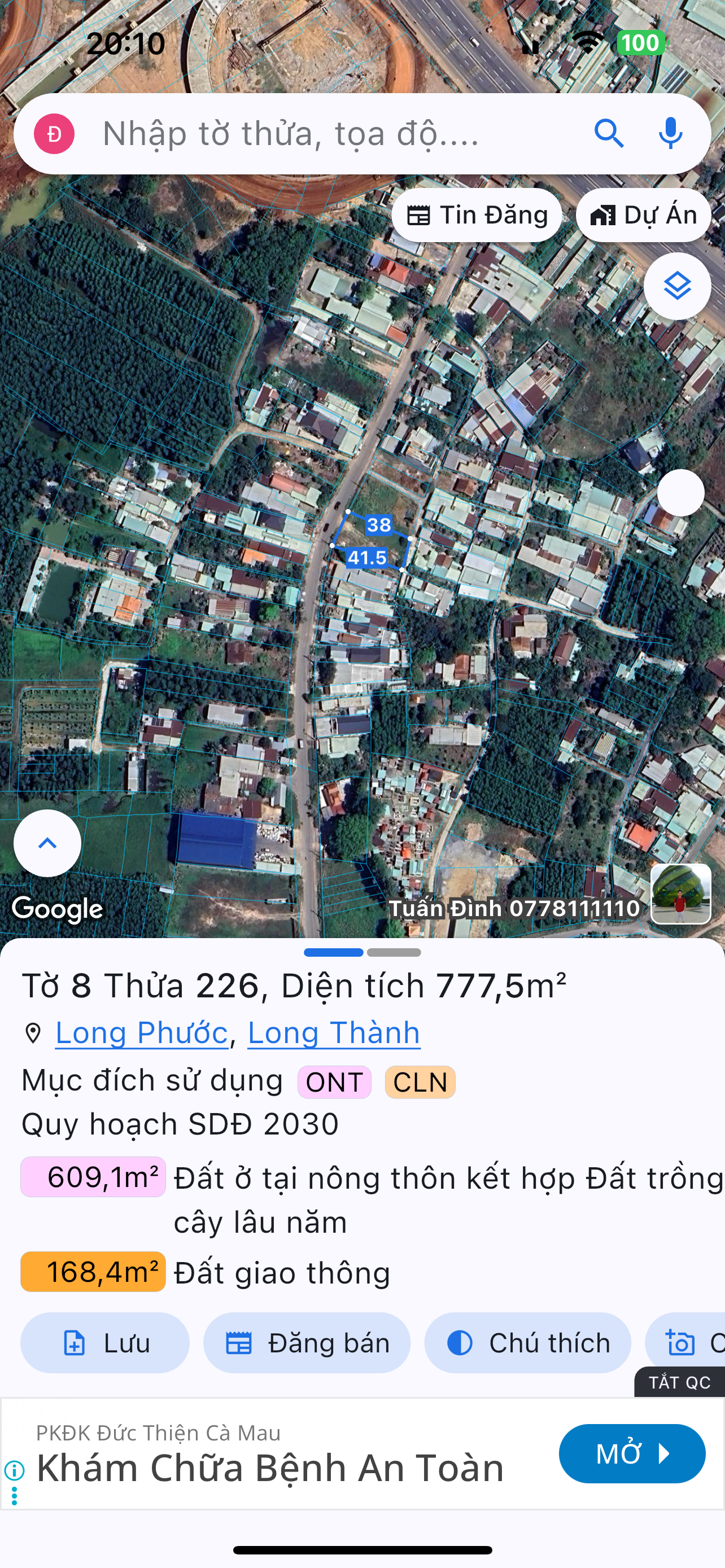Expand the panel with the up chevron
This screenshot has height=1568, width=725.
[47, 843]
